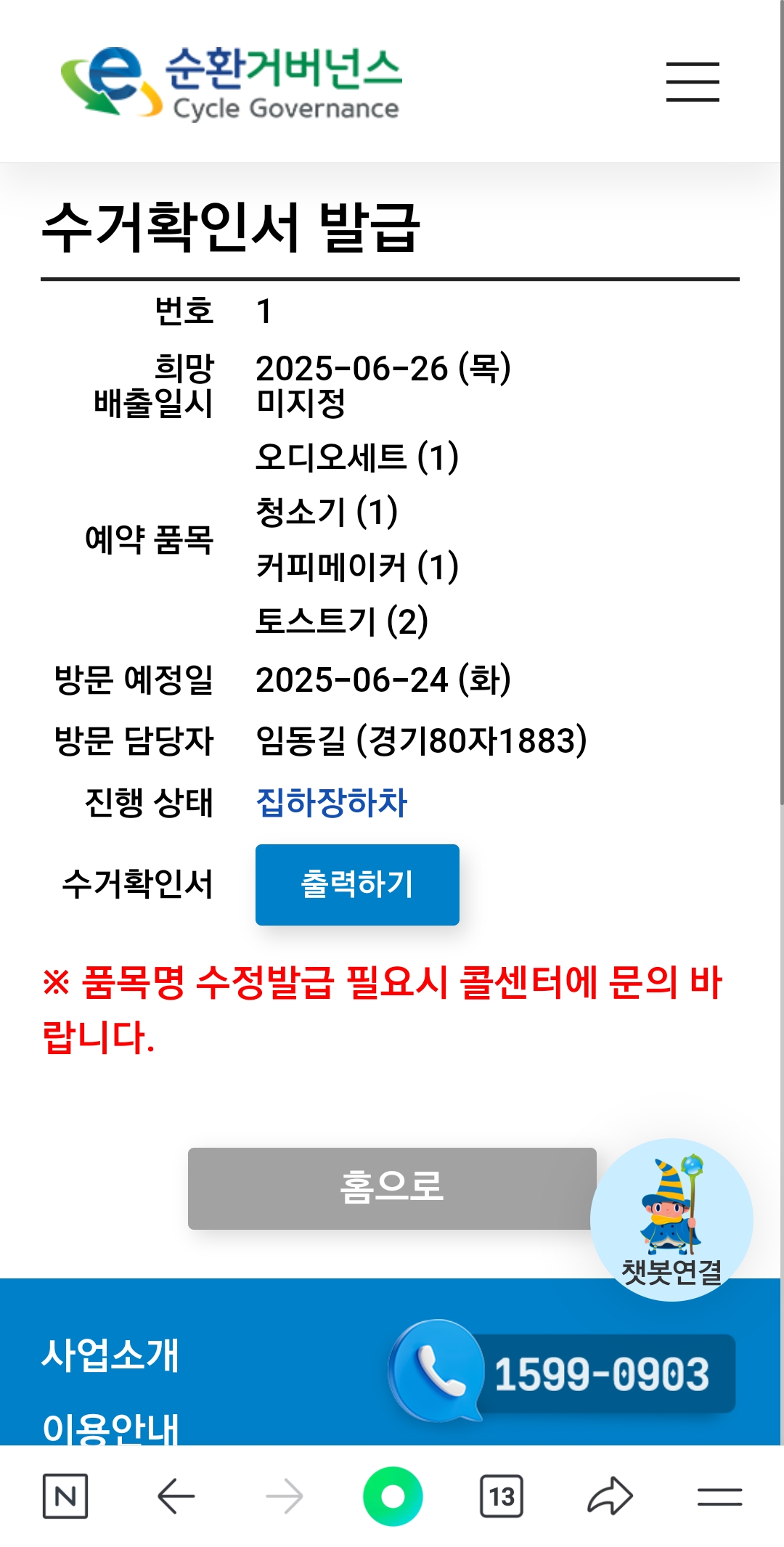Go home with 홈으로 button
Screen dimensions: 784x1547
click(x=392, y=1188)
